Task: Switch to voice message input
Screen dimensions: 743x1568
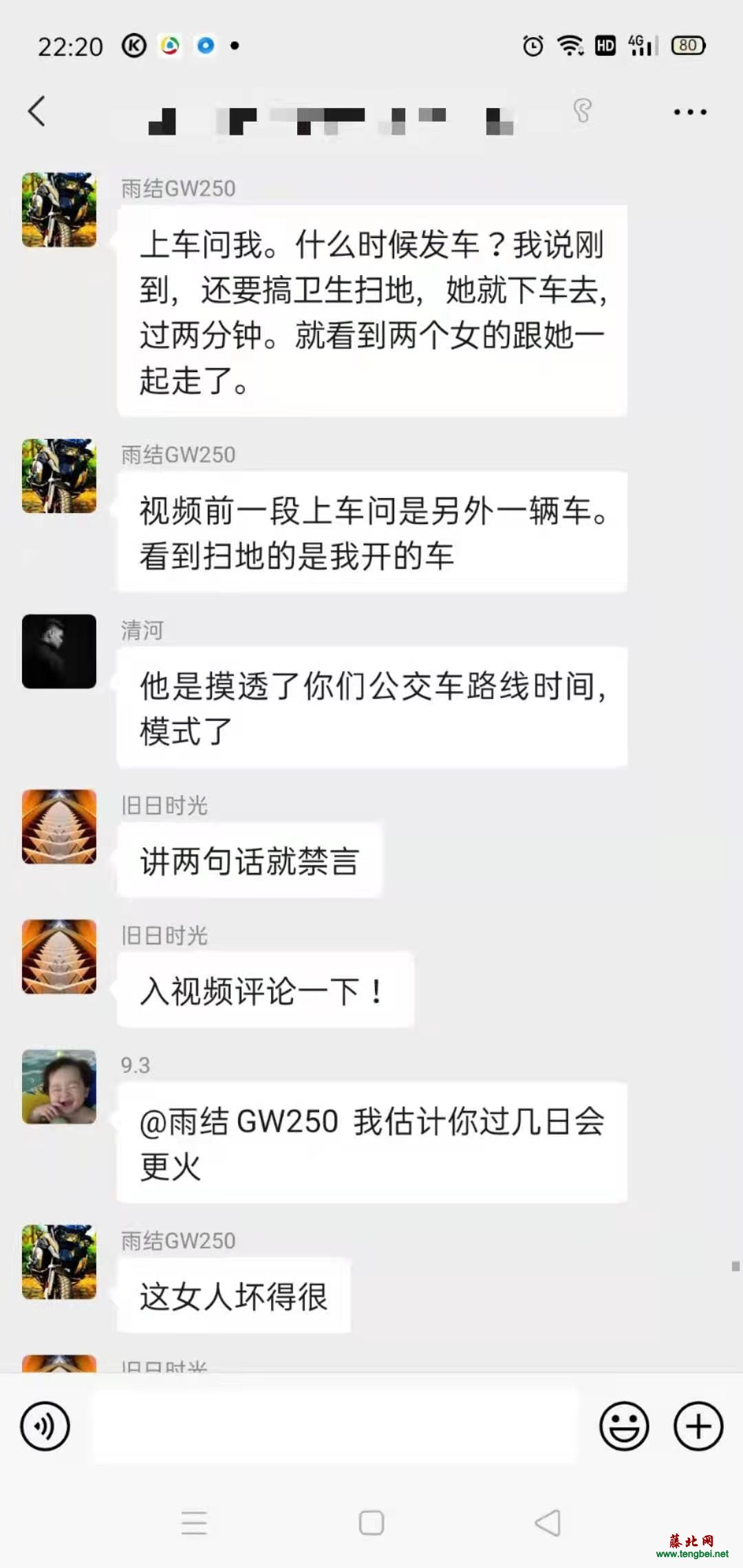Action: [x=45, y=1426]
